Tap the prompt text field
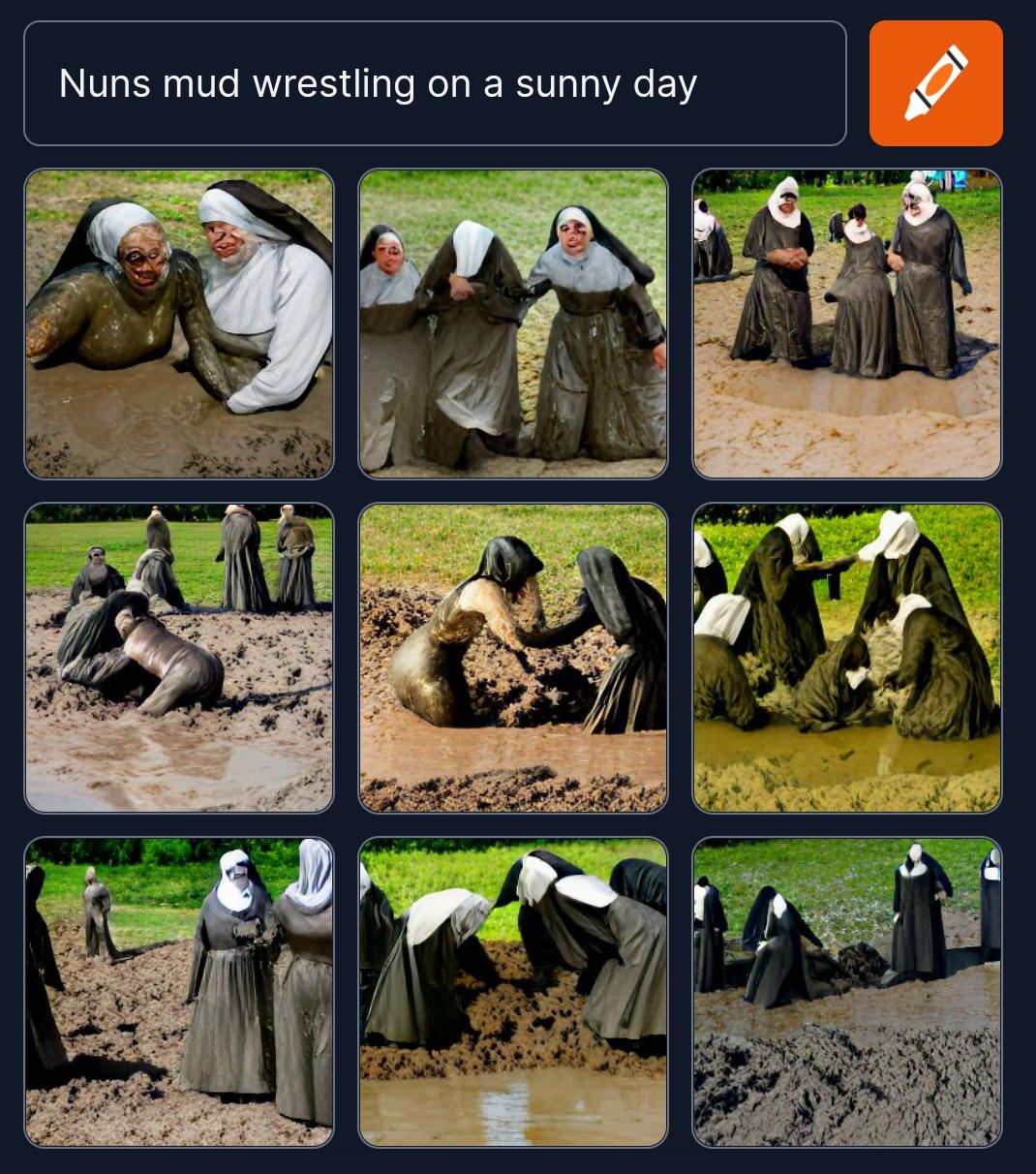Screen dimensions: 1036x1174 click(x=435, y=83)
